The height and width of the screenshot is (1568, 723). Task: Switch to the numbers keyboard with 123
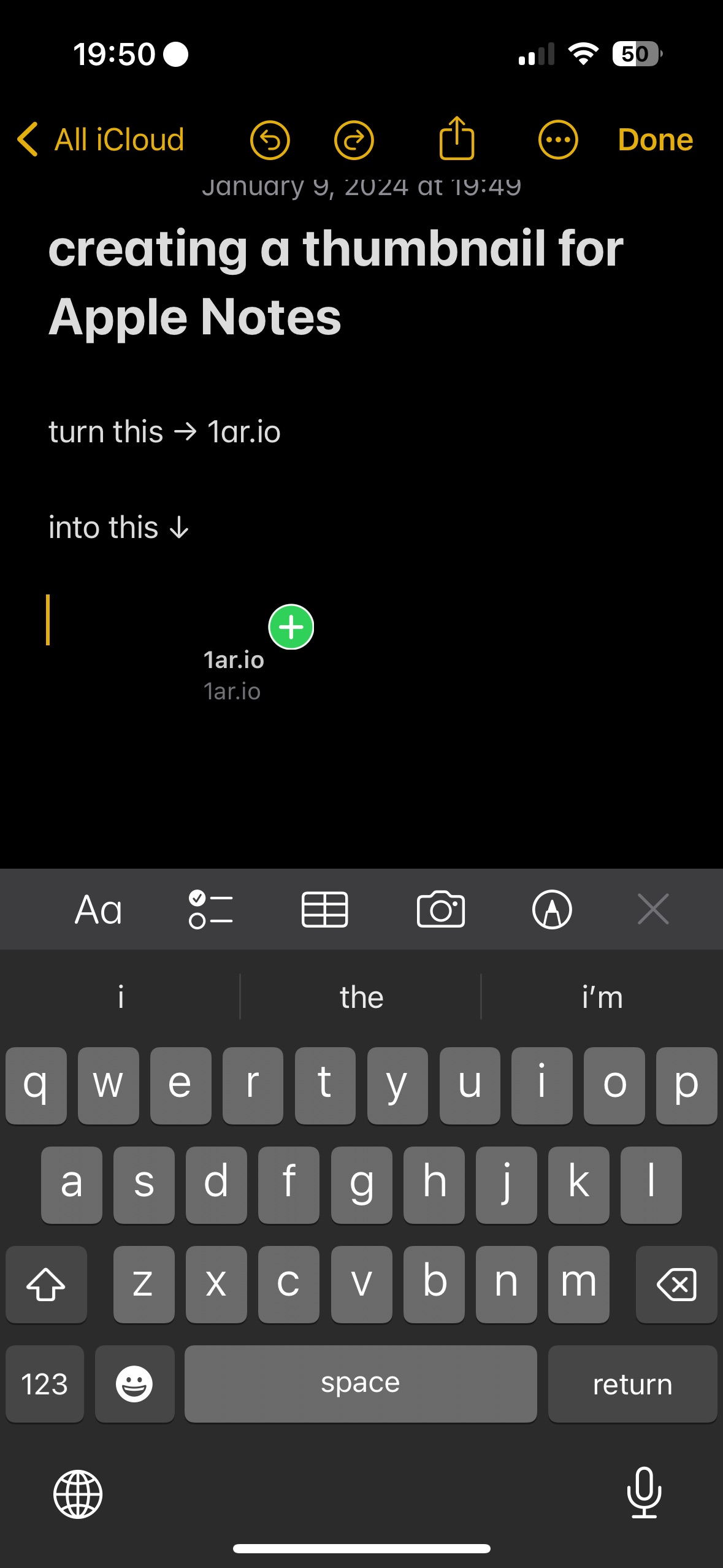[x=44, y=1383]
